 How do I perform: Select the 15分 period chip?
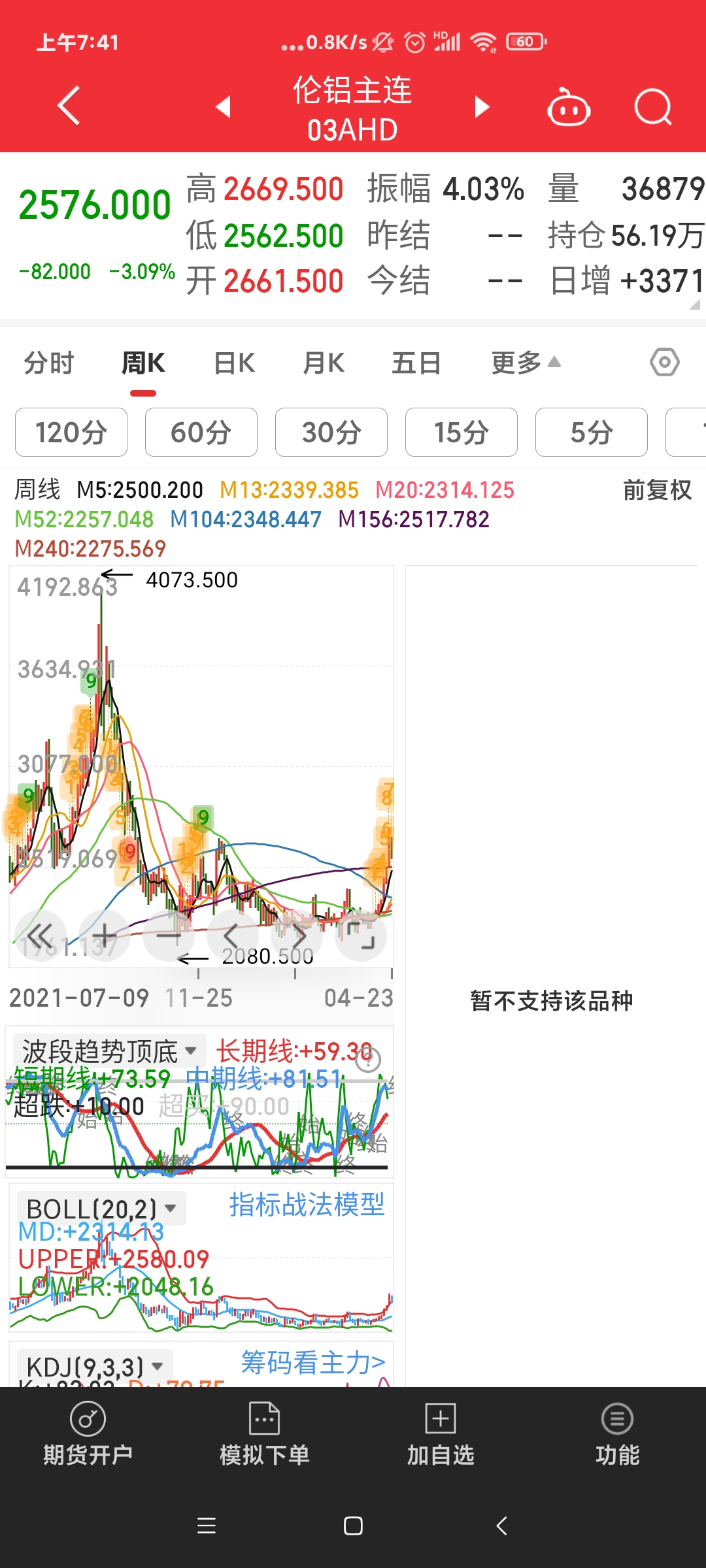click(x=462, y=433)
